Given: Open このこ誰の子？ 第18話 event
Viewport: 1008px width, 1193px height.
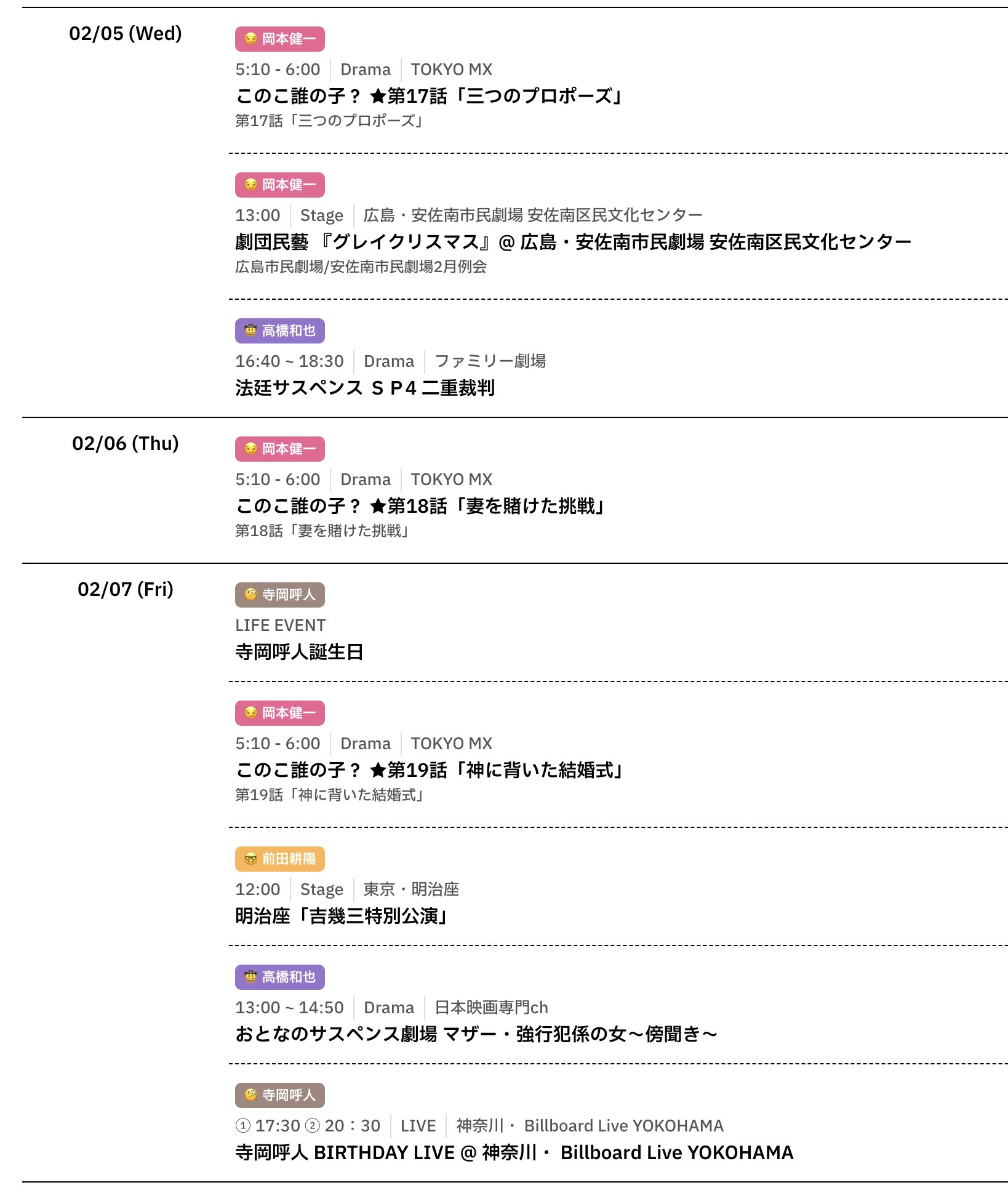Looking at the screenshot, I should (x=420, y=506).
